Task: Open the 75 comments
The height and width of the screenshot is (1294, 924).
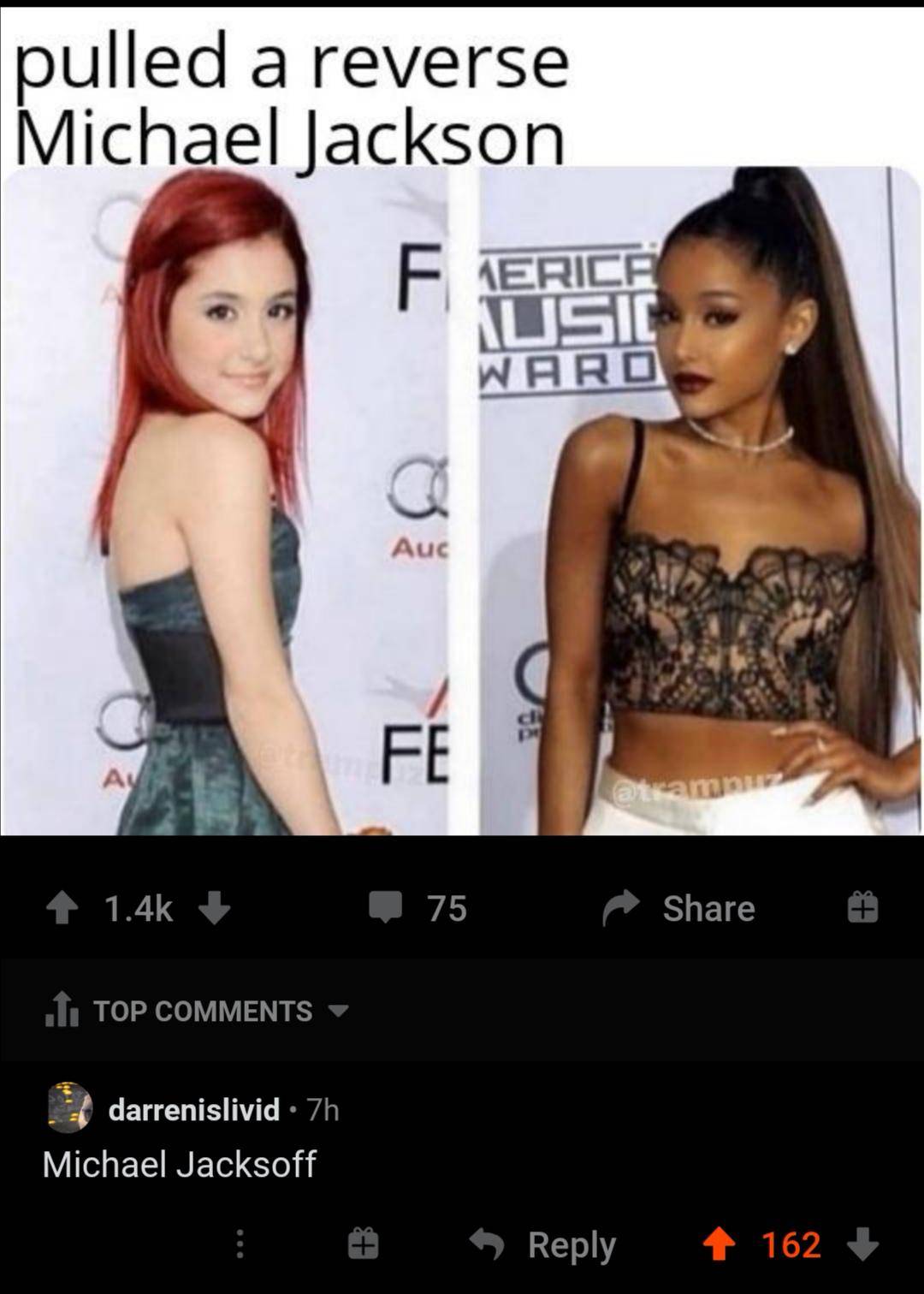Action: coord(418,907)
